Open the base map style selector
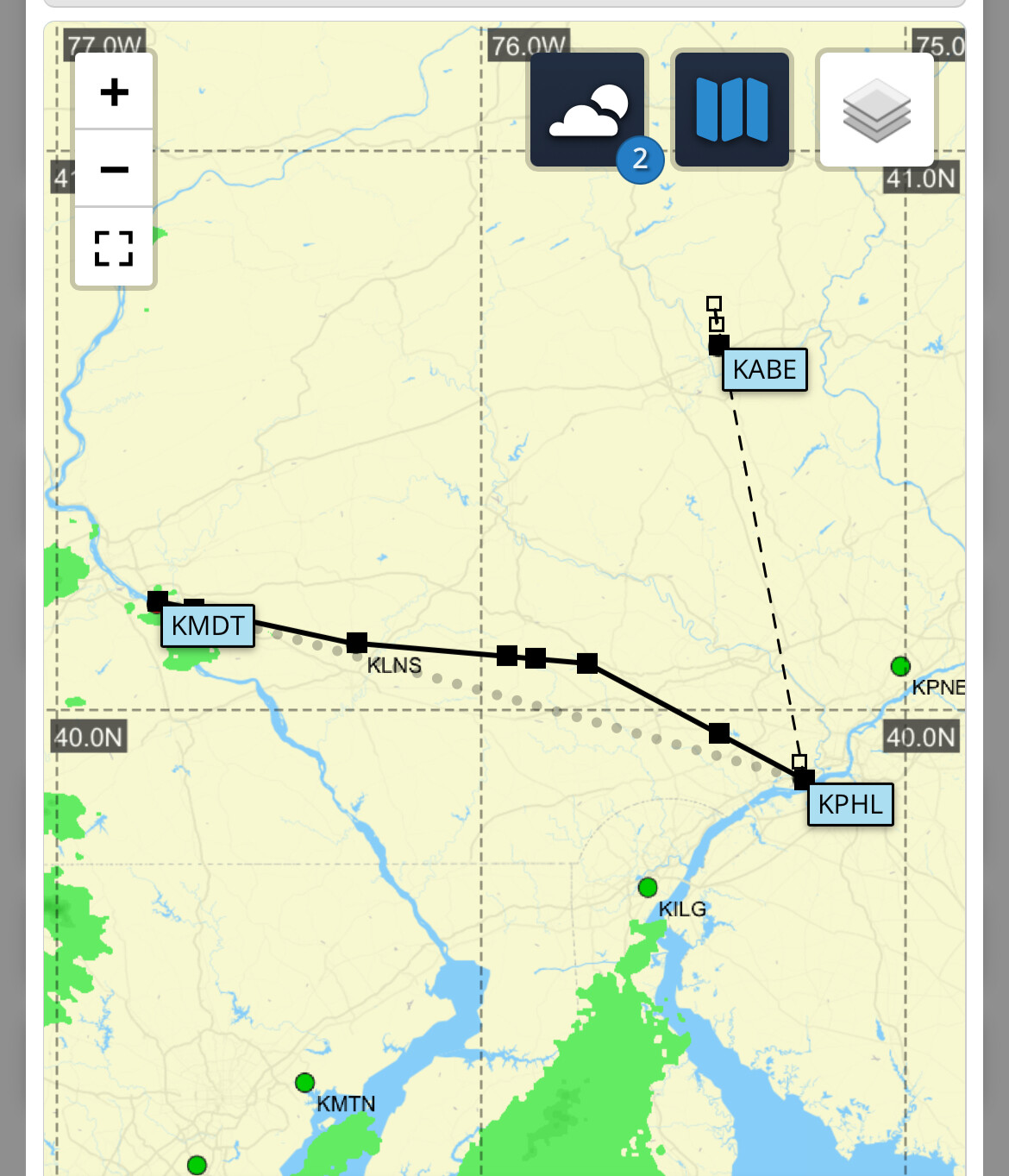 click(732, 110)
